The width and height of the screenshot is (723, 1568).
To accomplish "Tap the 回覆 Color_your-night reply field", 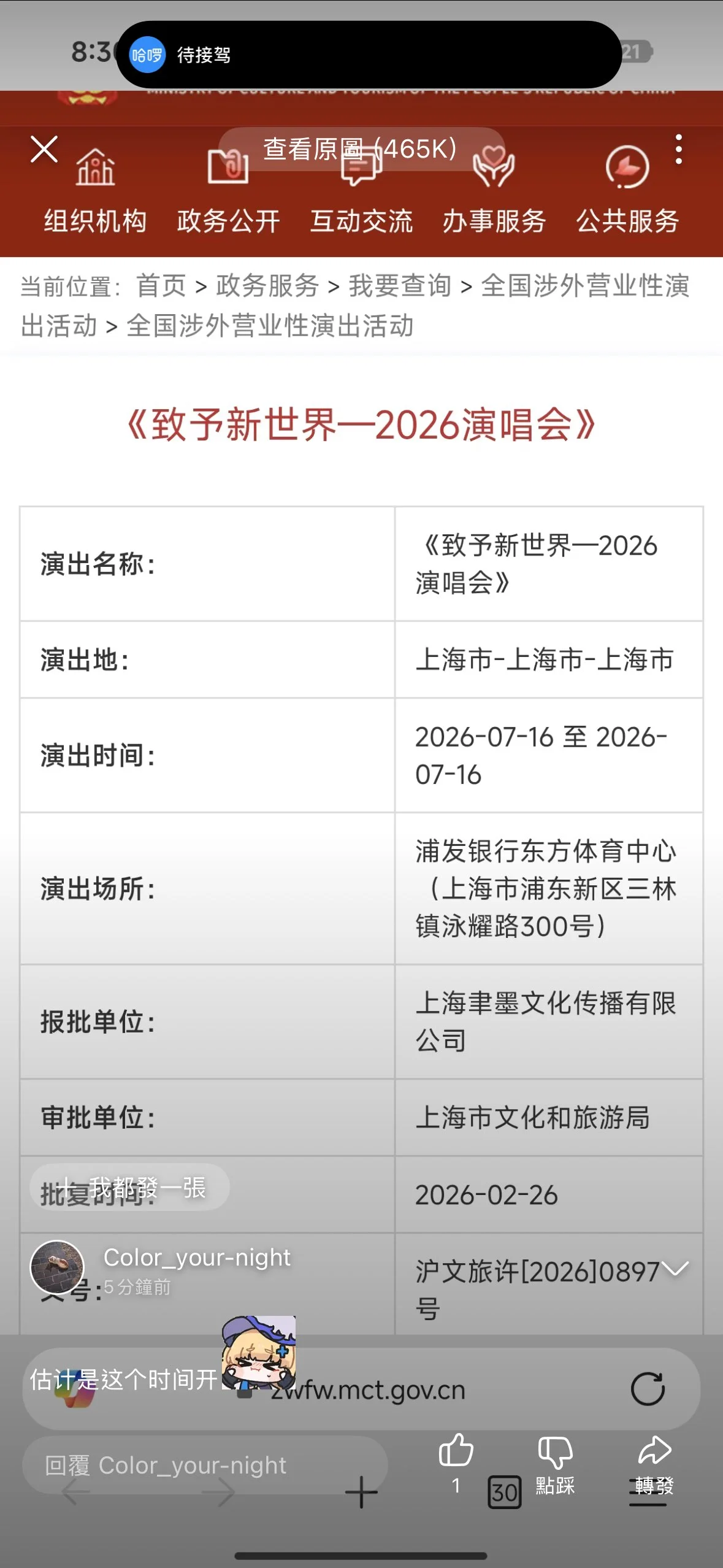I will (x=205, y=1465).
